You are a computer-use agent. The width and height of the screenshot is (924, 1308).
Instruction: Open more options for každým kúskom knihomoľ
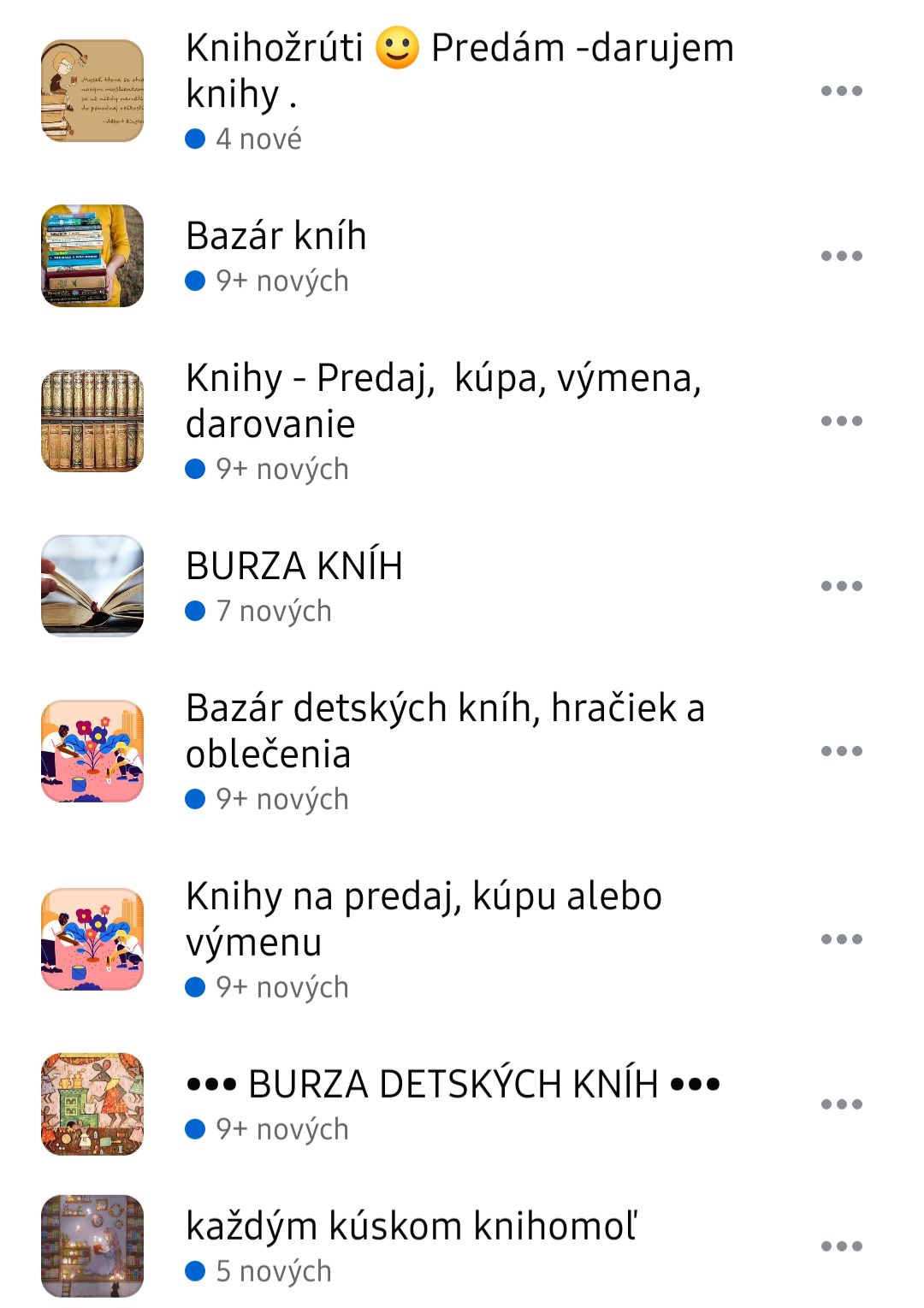pos(841,1246)
